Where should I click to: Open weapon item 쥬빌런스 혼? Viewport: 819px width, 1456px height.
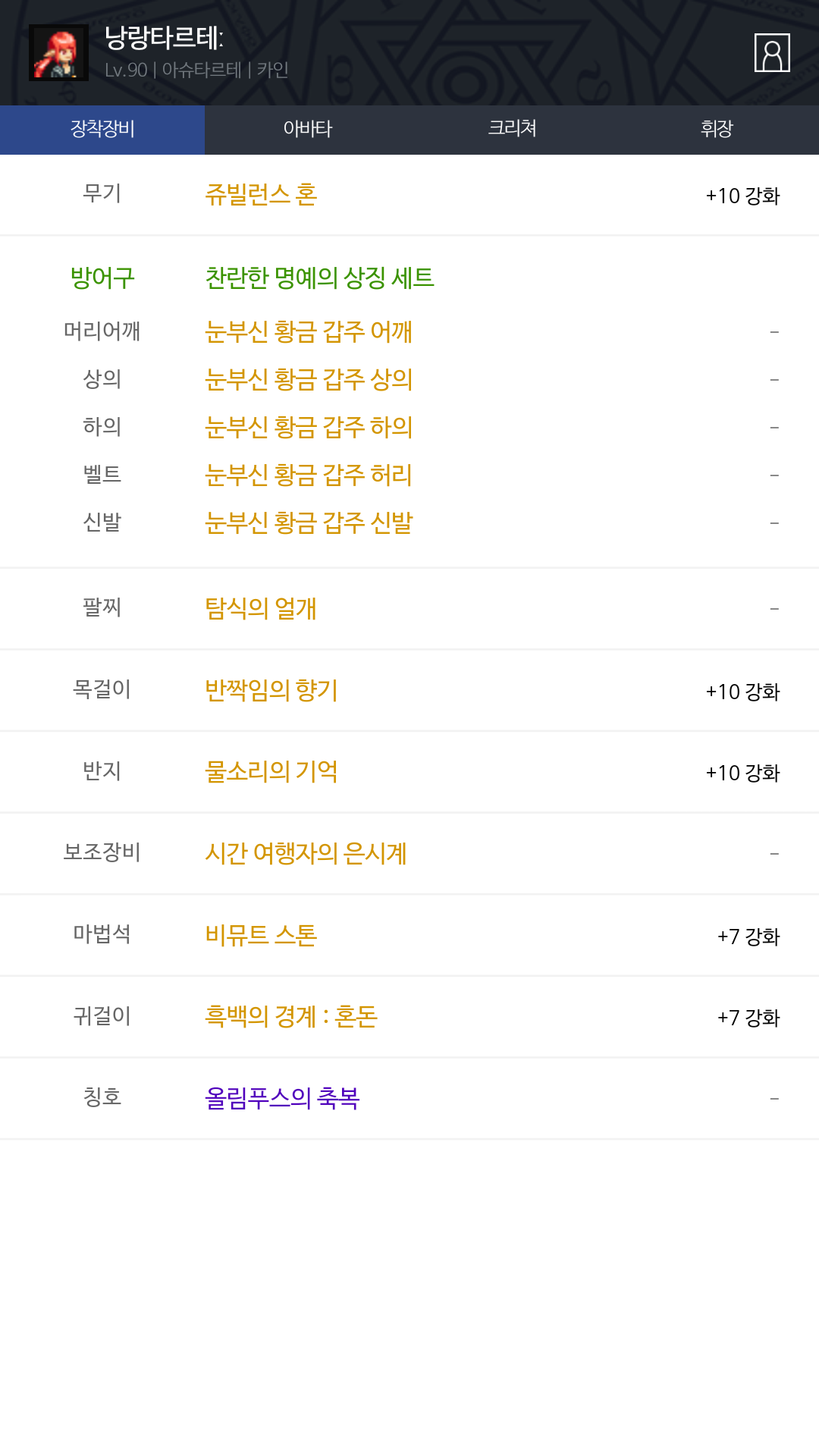coord(261,195)
